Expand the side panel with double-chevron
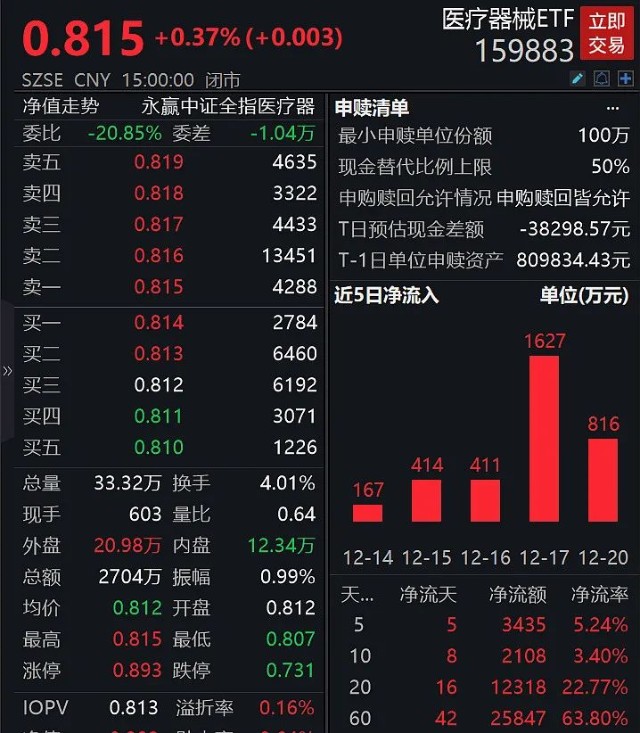The width and height of the screenshot is (640, 733). click(x=7, y=371)
